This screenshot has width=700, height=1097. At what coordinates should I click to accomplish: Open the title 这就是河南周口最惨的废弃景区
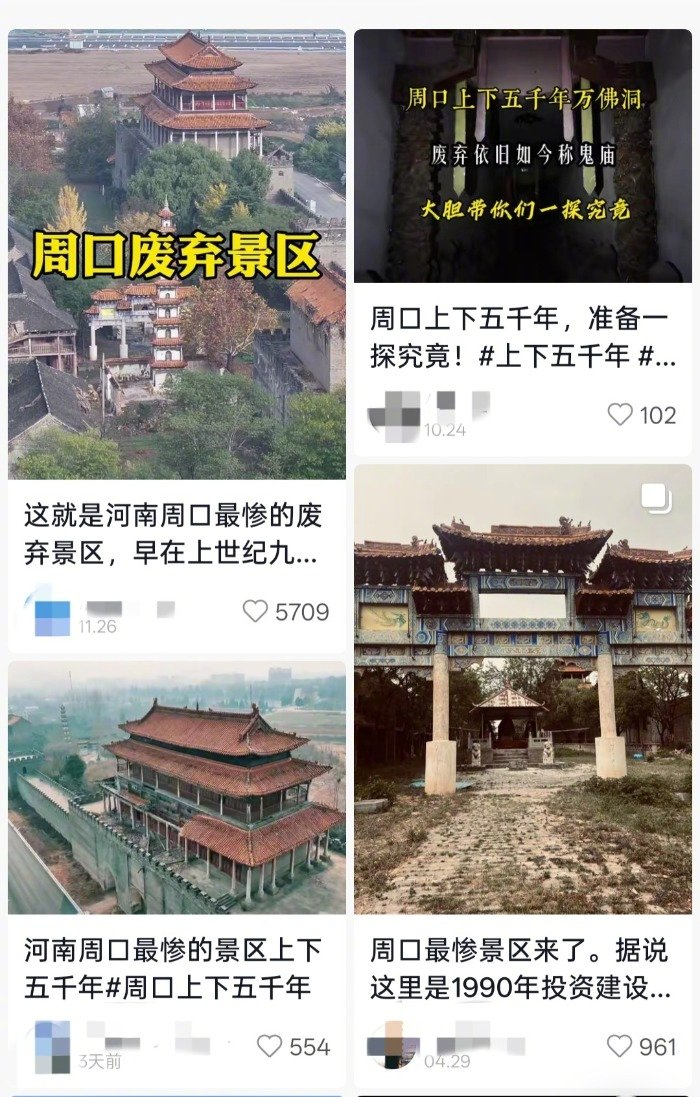[x=170, y=535]
